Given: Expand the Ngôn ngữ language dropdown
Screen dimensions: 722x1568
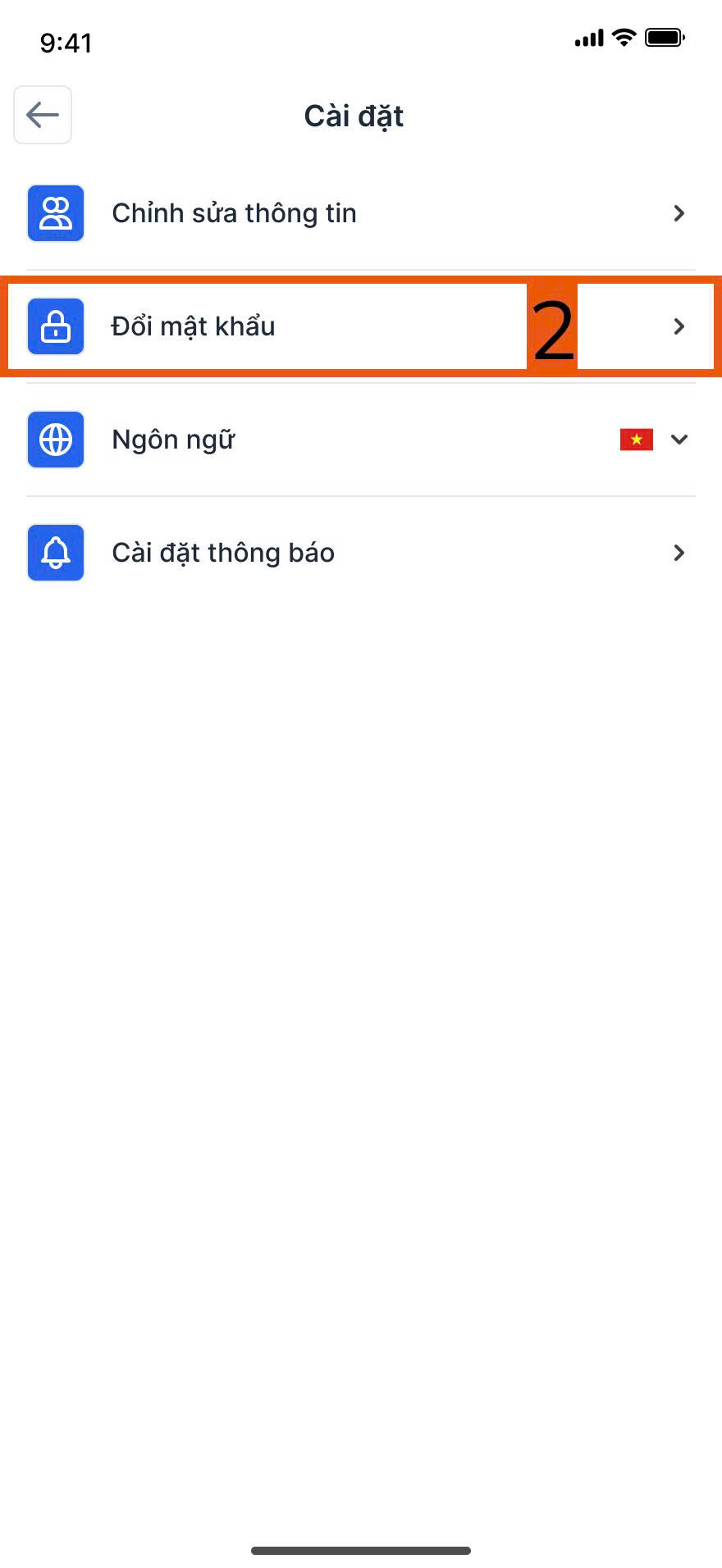Looking at the screenshot, I should 678,440.
